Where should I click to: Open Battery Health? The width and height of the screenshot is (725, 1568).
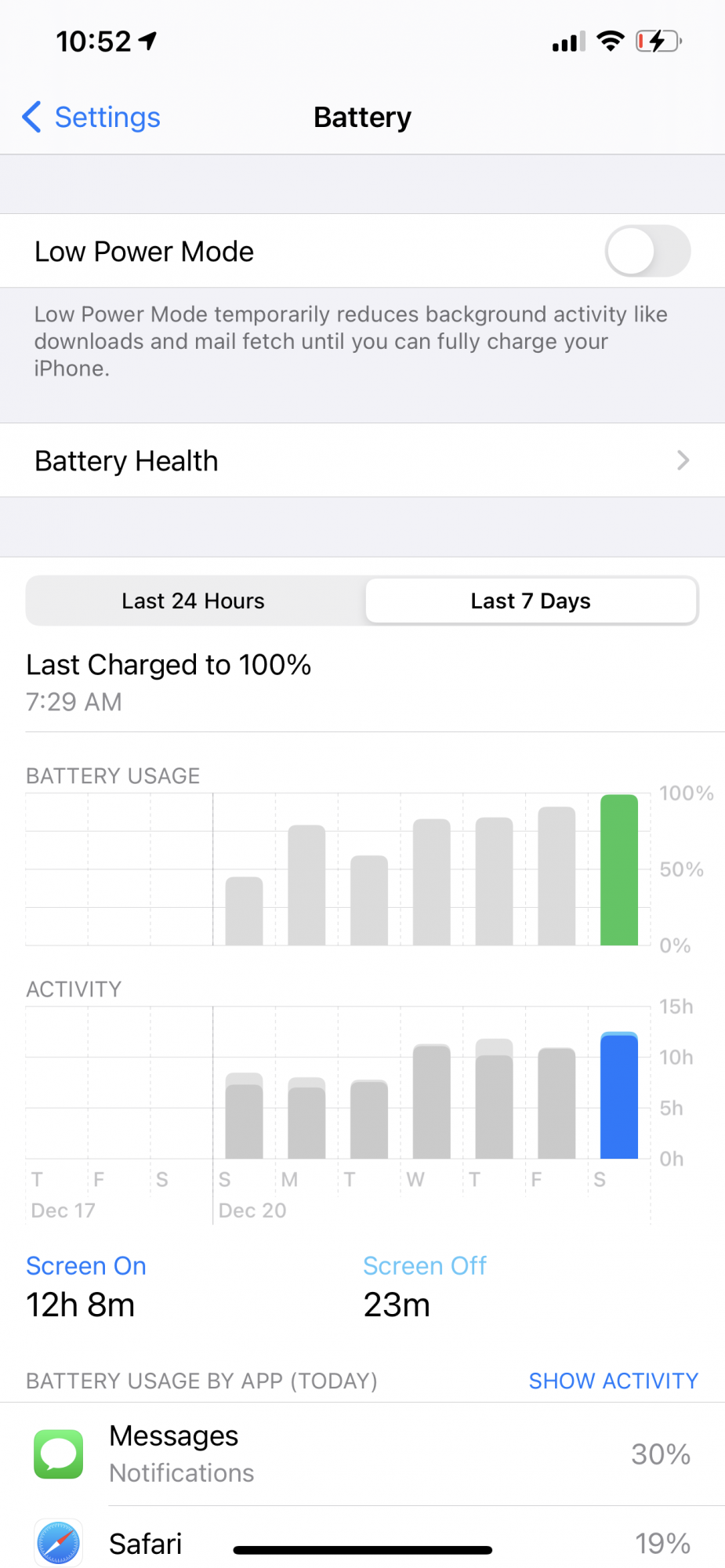tap(362, 460)
